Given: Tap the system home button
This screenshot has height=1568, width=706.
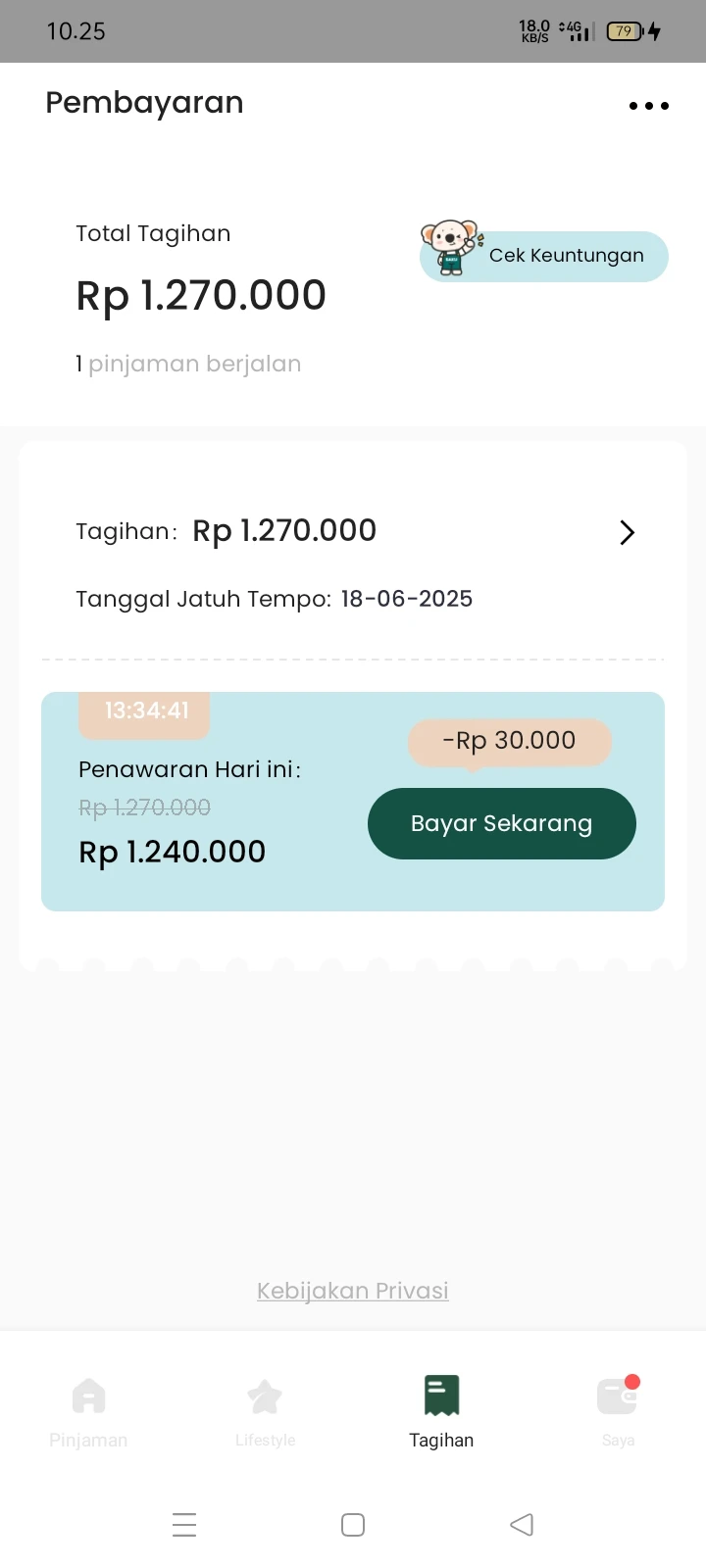Looking at the screenshot, I should (353, 1525).
